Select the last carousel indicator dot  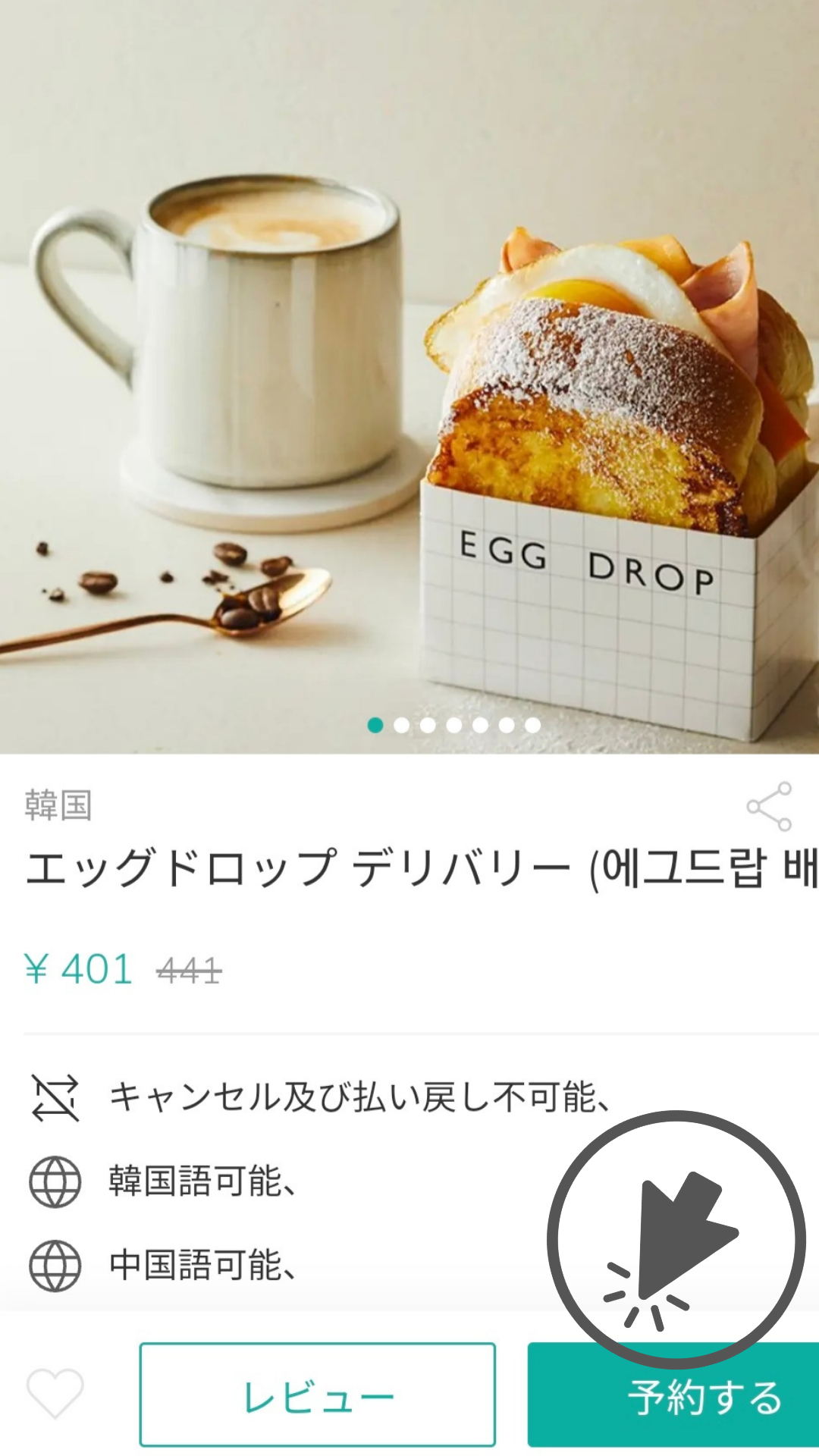click(x=533, y=726)
